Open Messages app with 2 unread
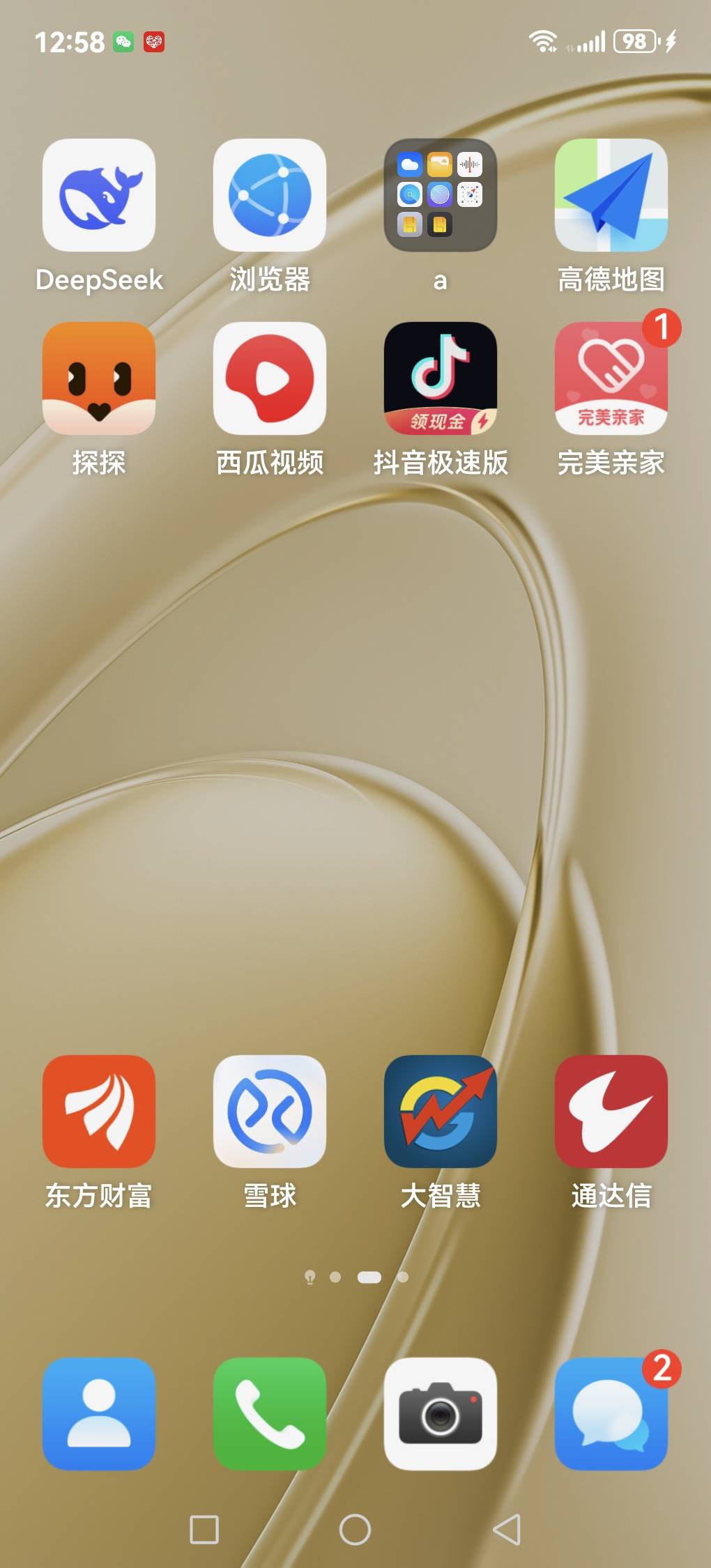The height and width of the screenshot is (1568, 711). tap(611, 1413)
